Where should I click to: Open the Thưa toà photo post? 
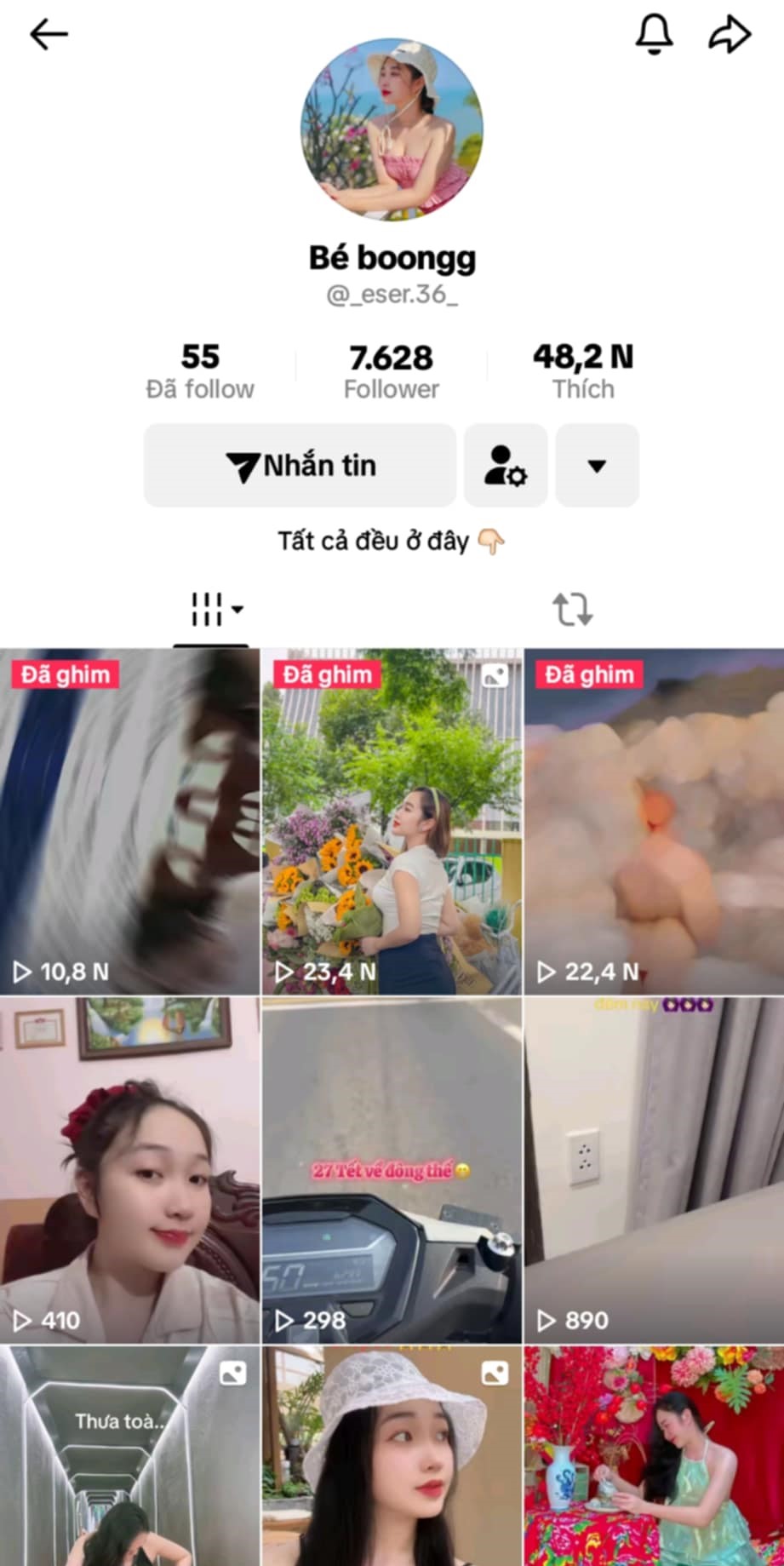(129, 1456)
